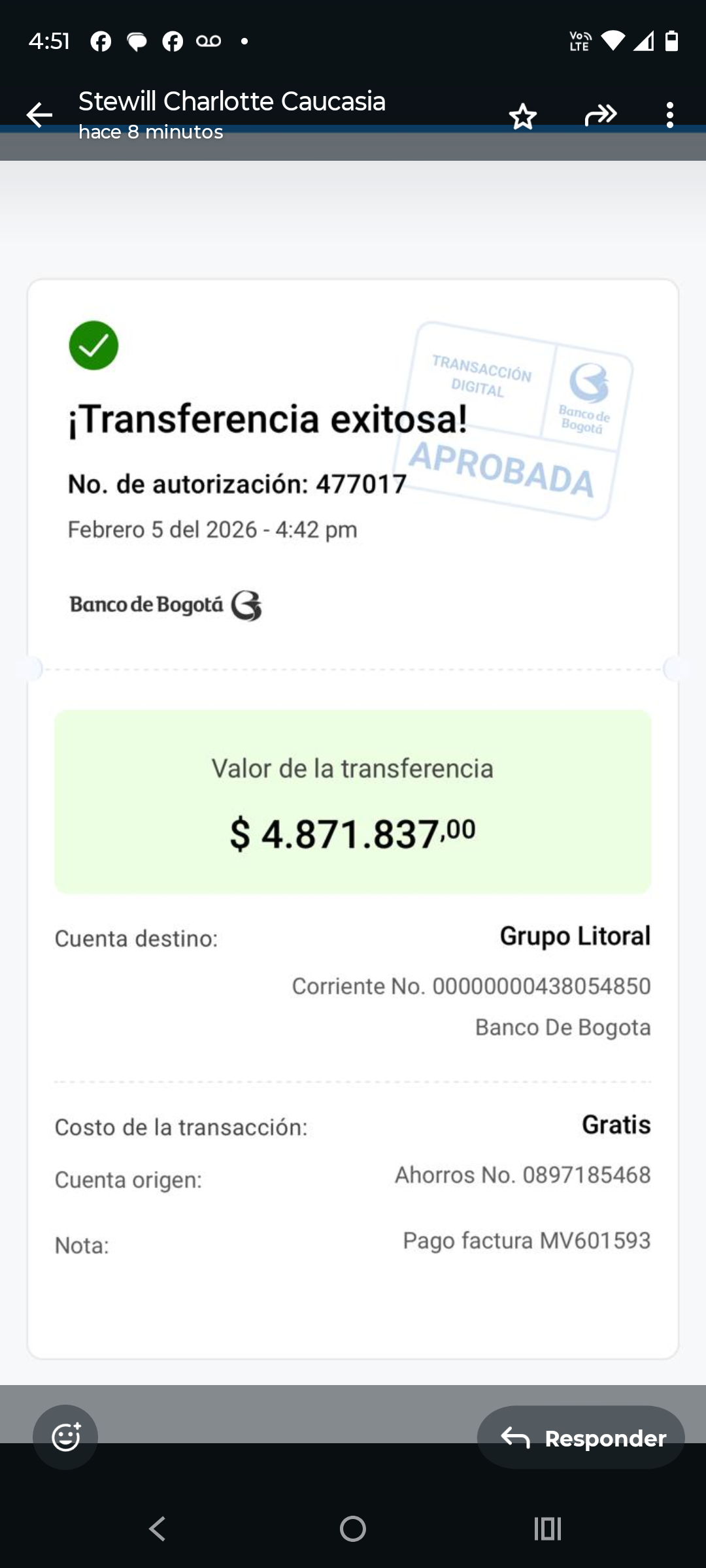Image resolution: width=706 pixels, height=1568 pixels.
Task: Tap the system back button
Action: (x=158, y=1529)
